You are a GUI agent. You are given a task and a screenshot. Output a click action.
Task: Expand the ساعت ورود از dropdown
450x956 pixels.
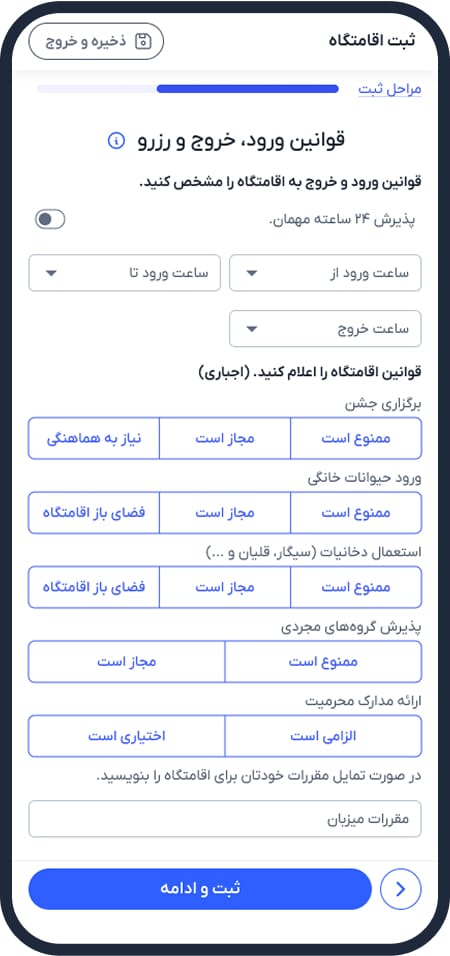325,273
